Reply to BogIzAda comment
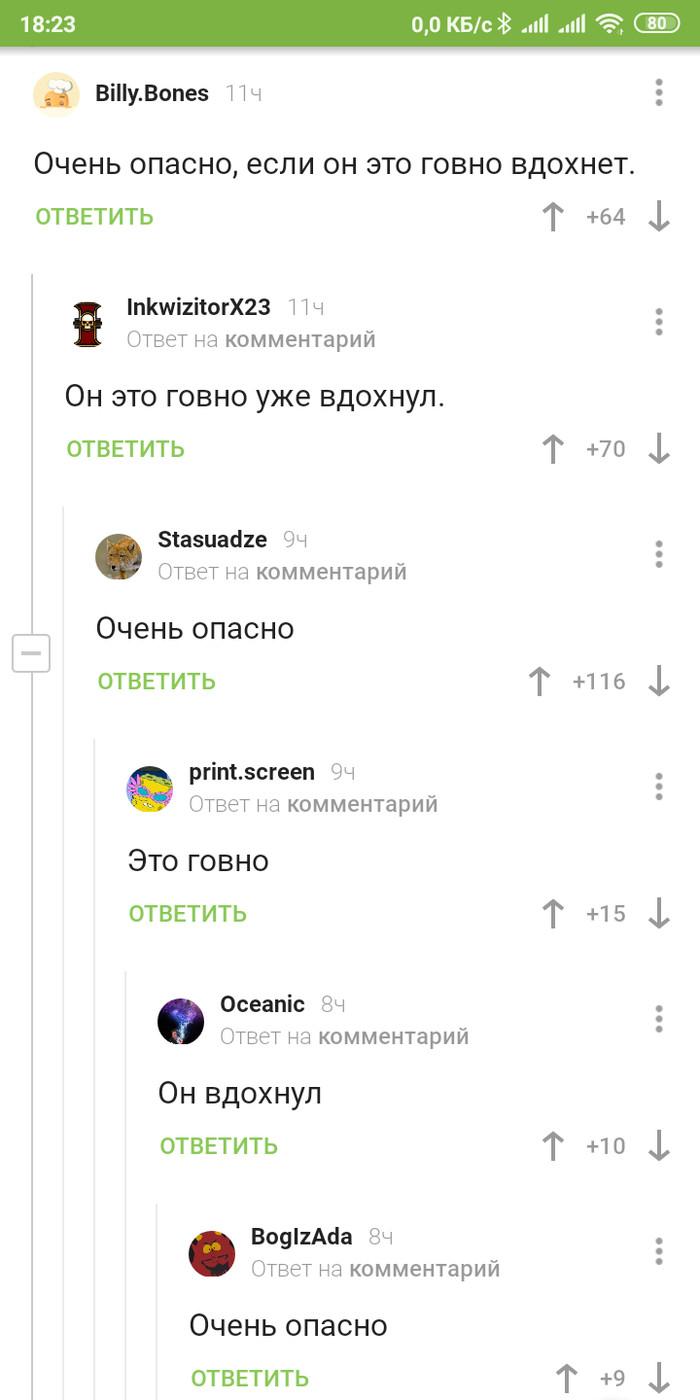 coord(250,1378)
